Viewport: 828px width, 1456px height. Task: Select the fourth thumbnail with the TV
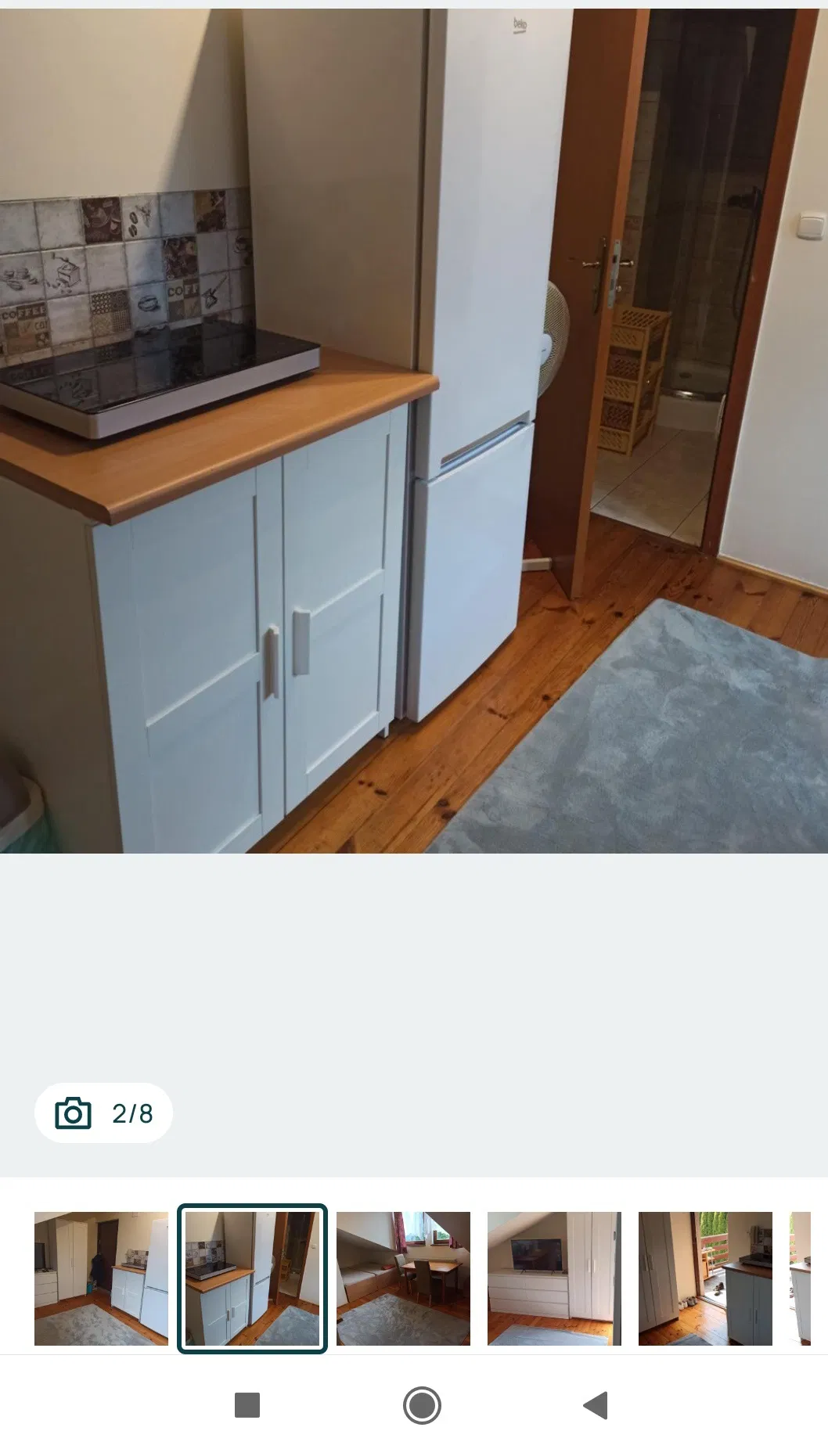[554, 1278]
